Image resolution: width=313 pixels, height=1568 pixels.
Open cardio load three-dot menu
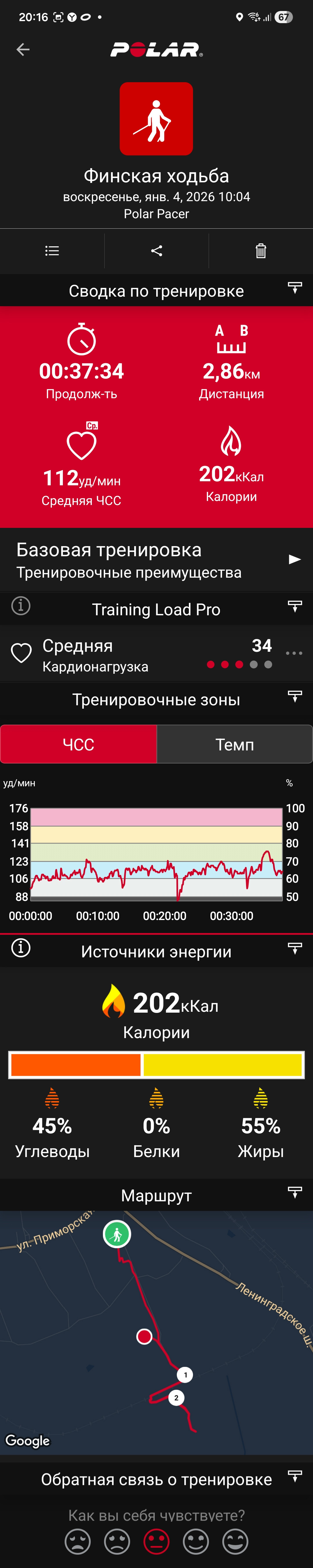(294, 653)
